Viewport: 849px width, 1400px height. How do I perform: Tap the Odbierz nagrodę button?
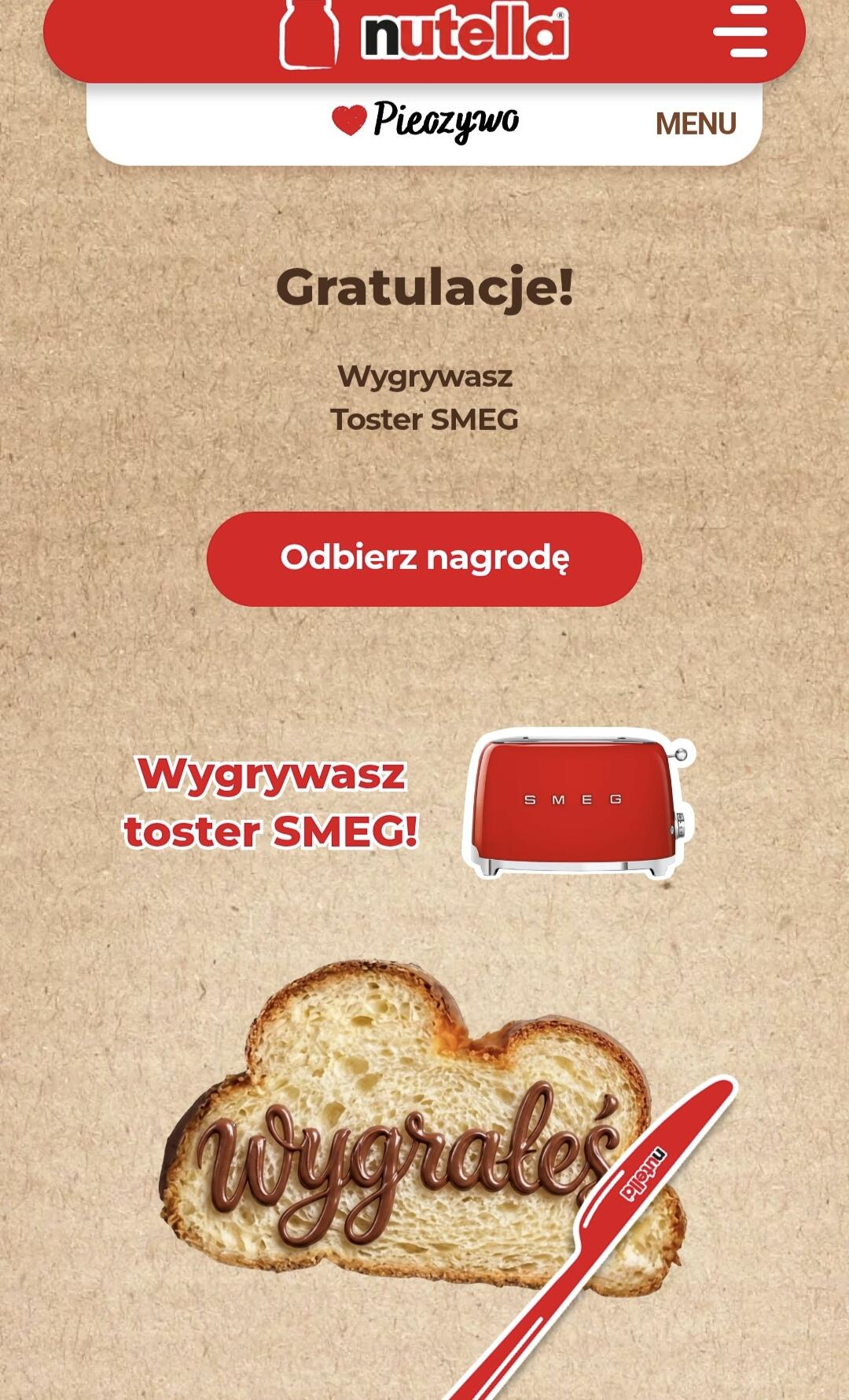point(424,558)
